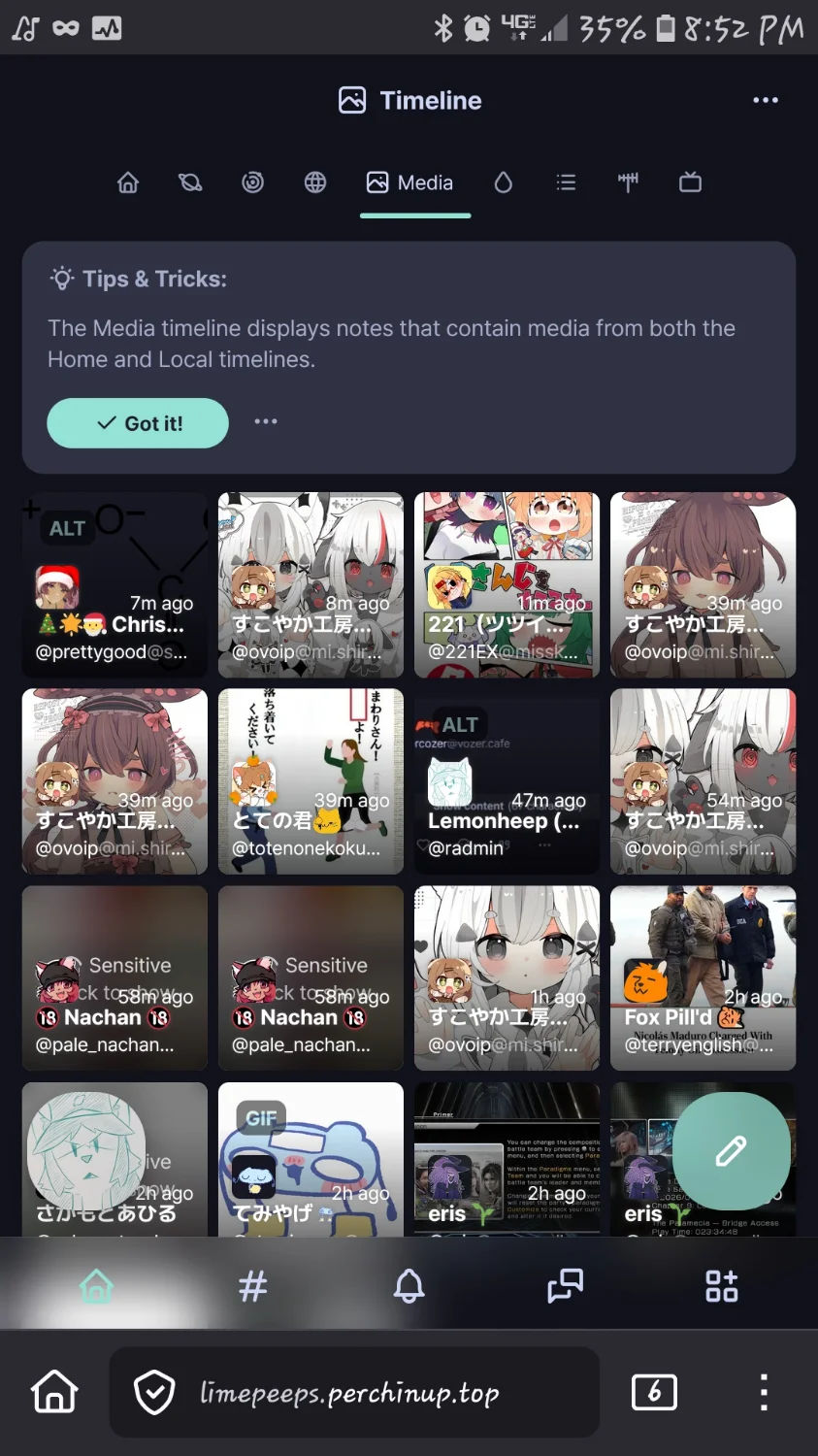Open the browser tab switcher showing 6
The width and height of the screenshot is (818, 1456).
(x=654, y=1393)
